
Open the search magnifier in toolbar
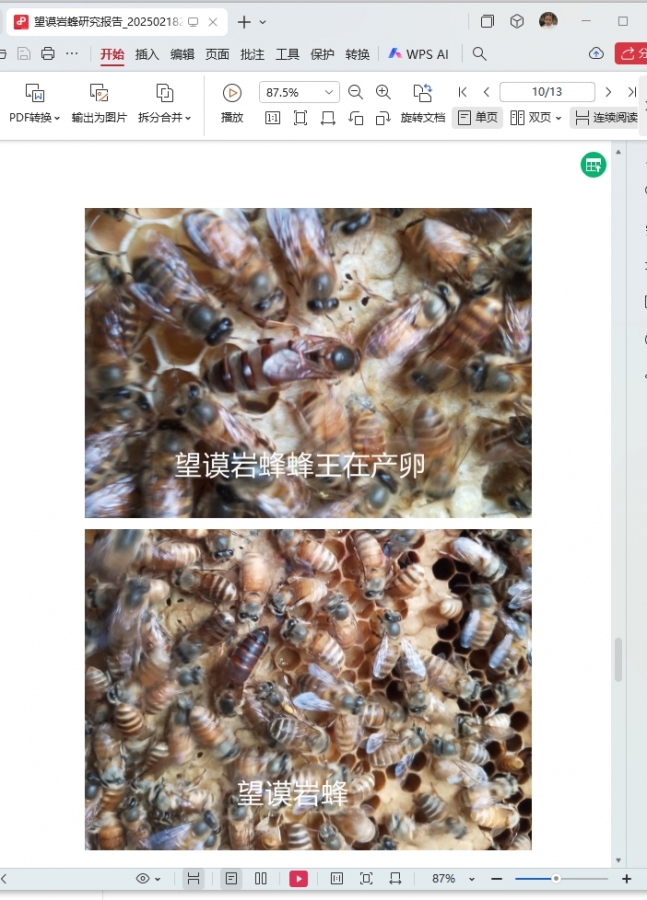pos(480,54)
